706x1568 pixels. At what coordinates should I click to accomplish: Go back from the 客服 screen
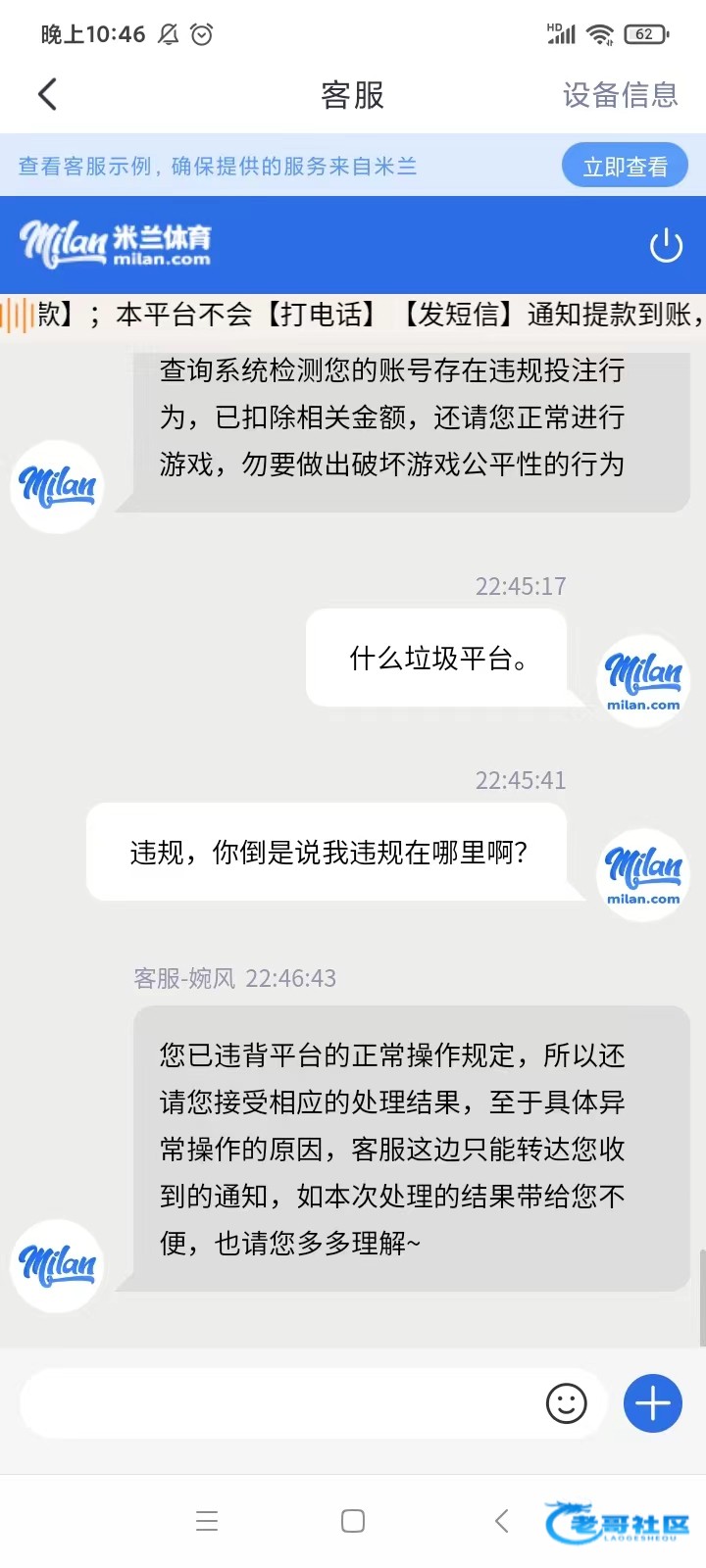(x=47, y=95)
